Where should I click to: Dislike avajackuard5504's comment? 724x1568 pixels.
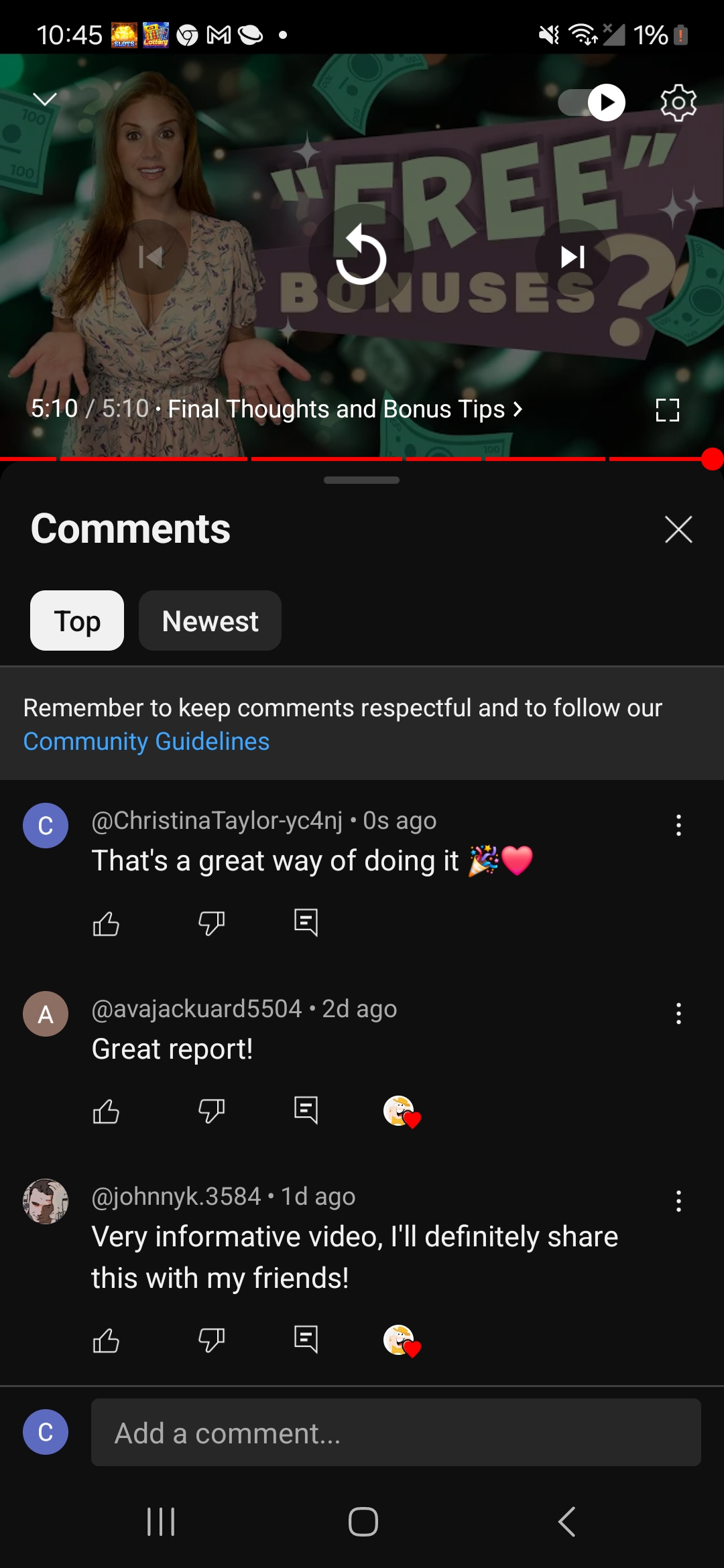point(211,1112)
